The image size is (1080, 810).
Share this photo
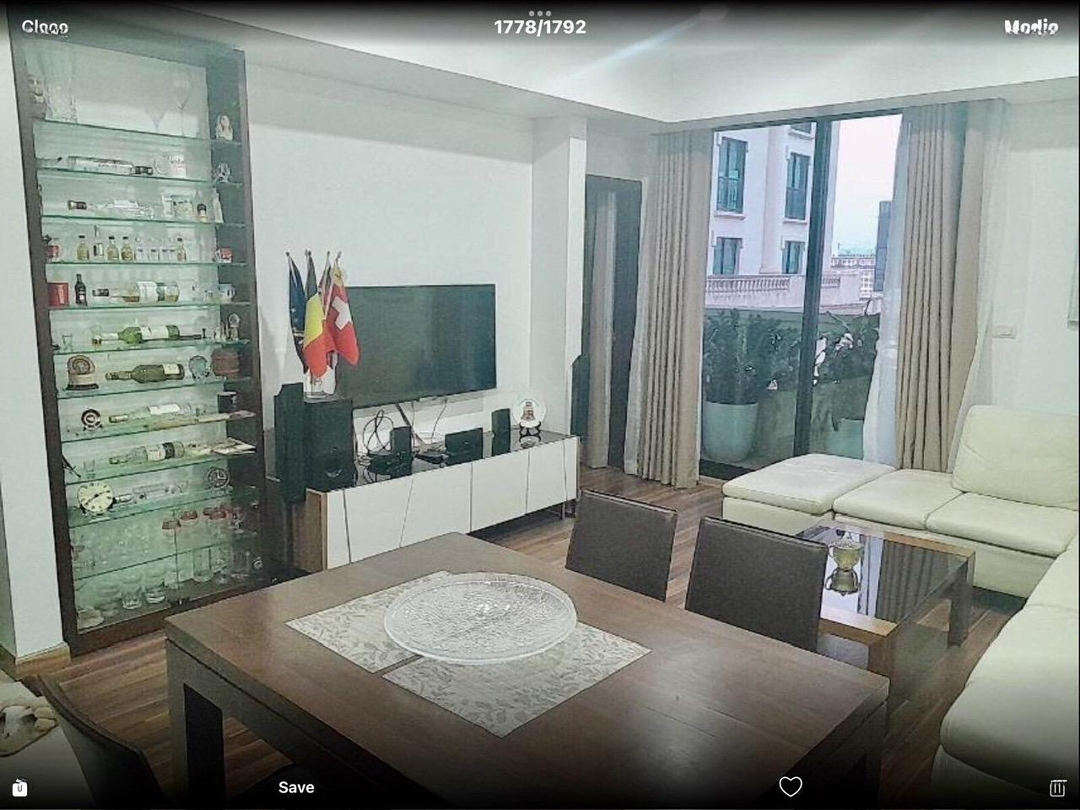pos(19,788)
